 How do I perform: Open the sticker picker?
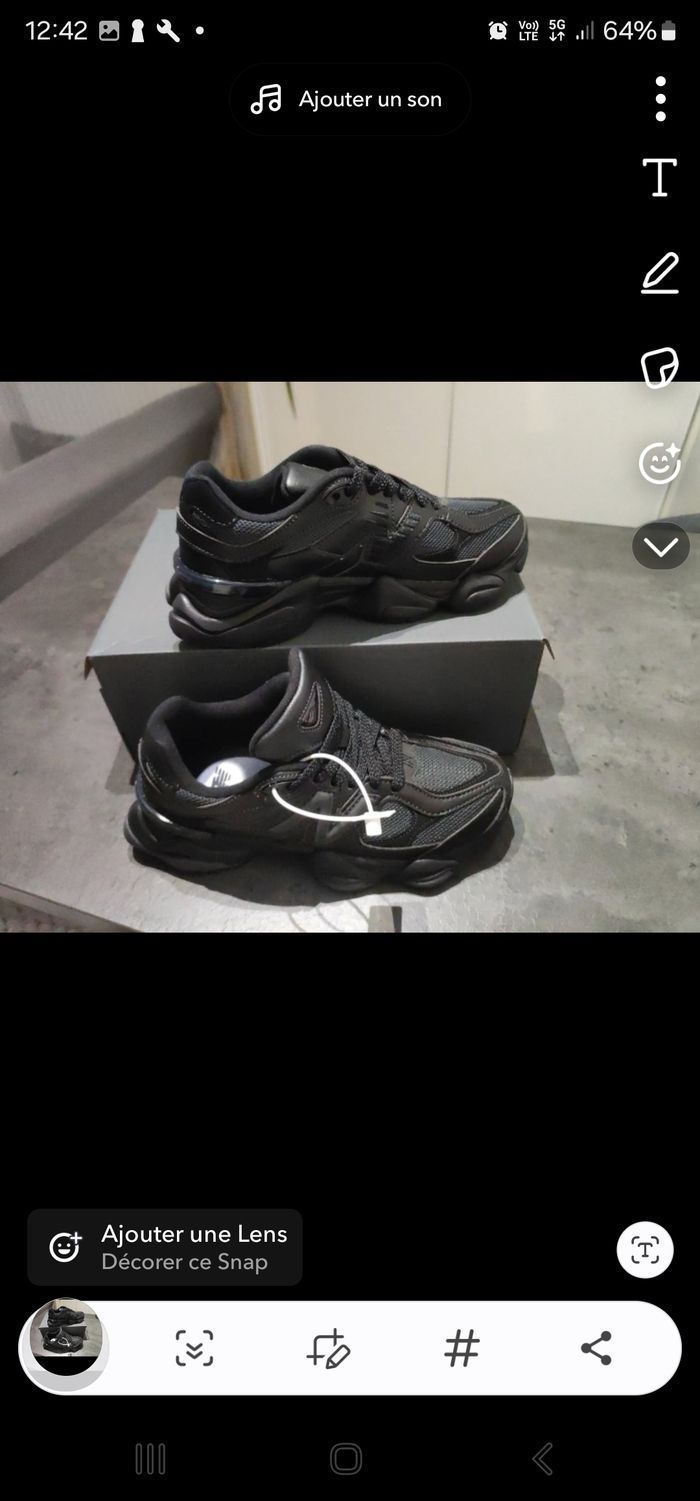(x=660, y=367)
